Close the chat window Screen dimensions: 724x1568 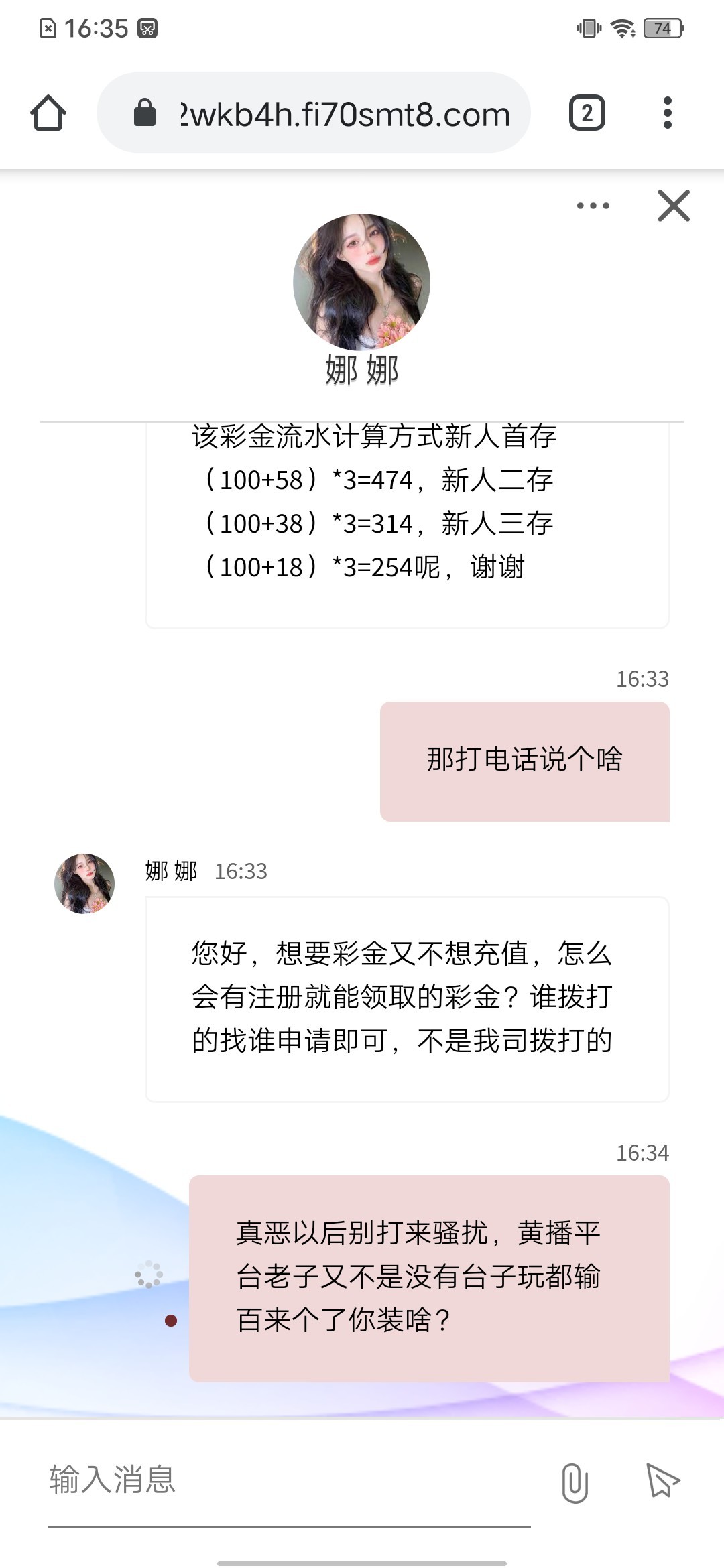coord(674,206)
